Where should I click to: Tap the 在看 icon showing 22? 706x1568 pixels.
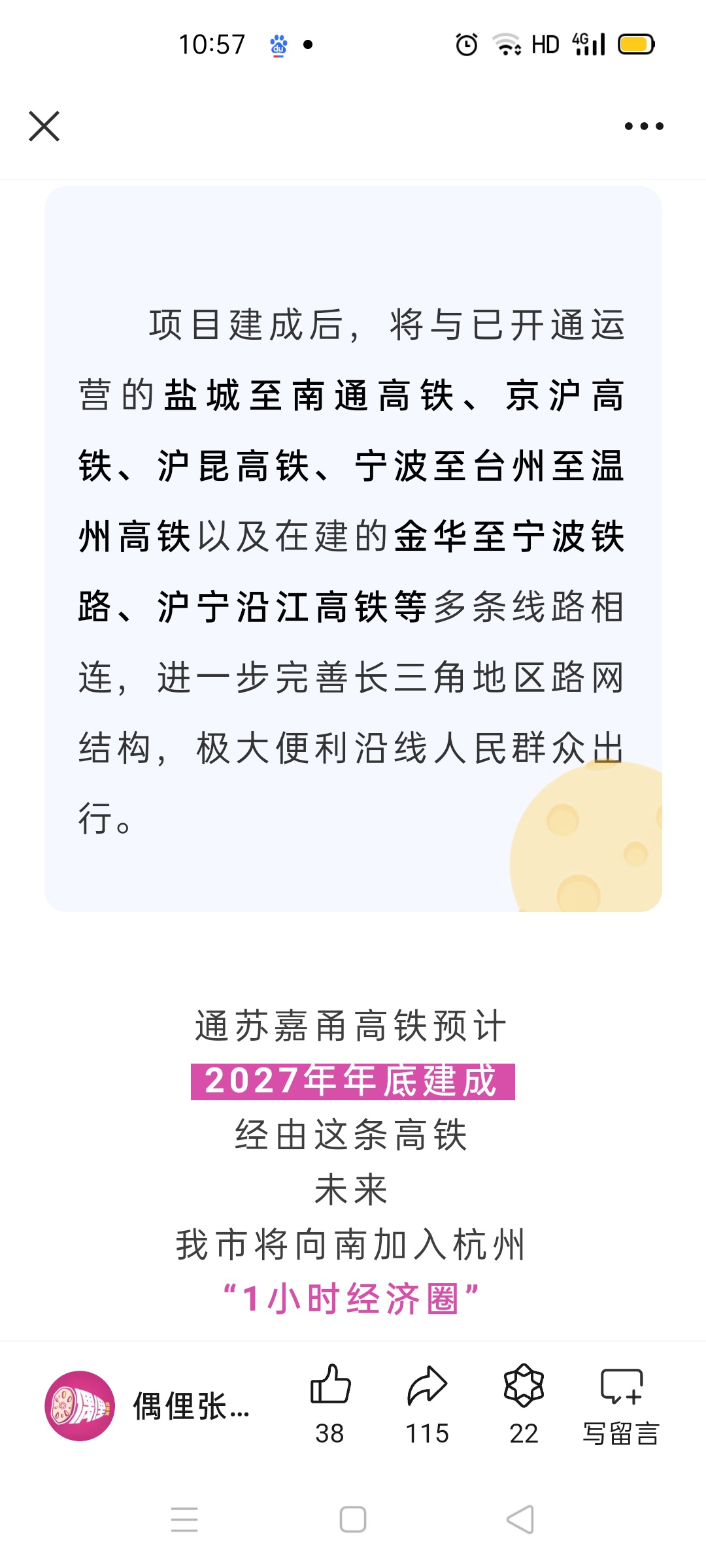tap(524, 1403)
